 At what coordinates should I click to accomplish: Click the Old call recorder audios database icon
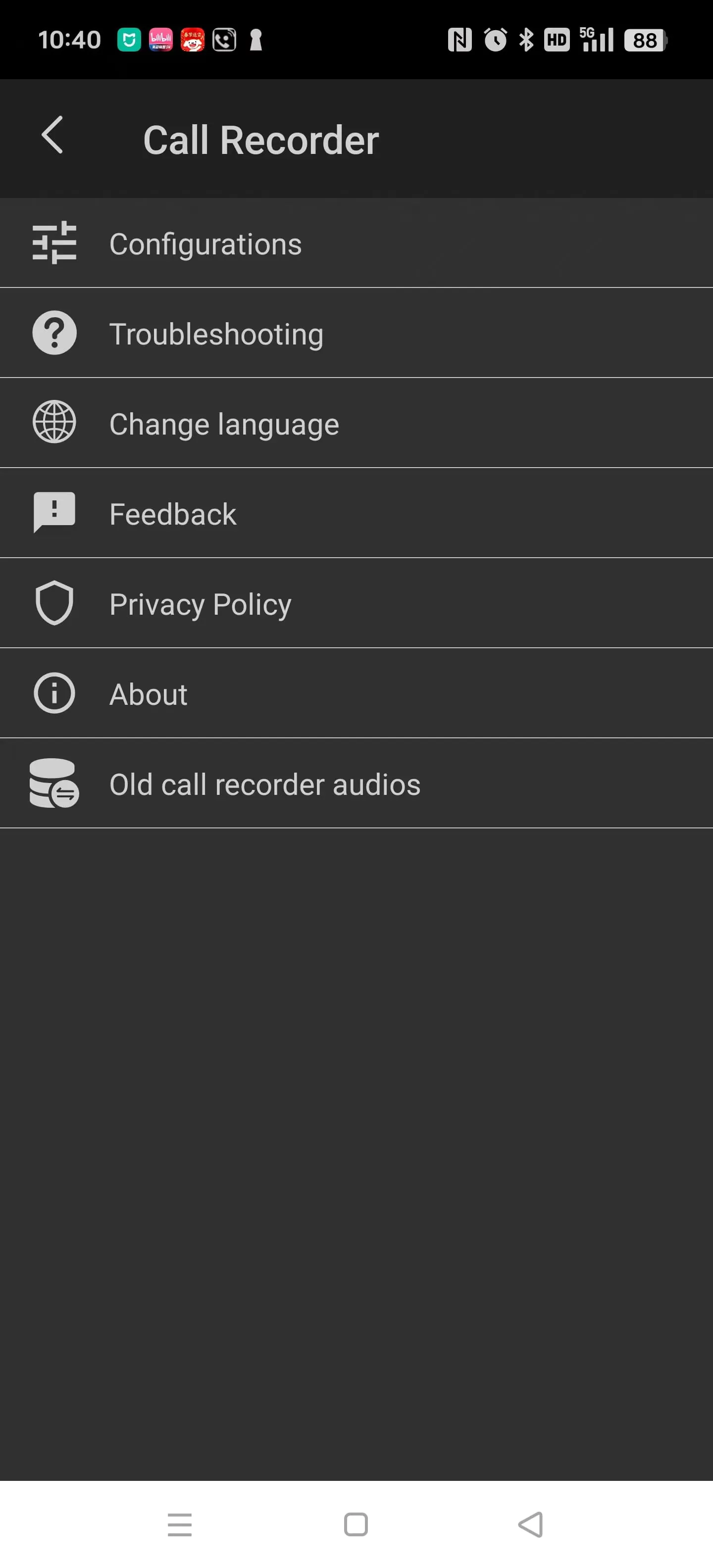(53, 784)
